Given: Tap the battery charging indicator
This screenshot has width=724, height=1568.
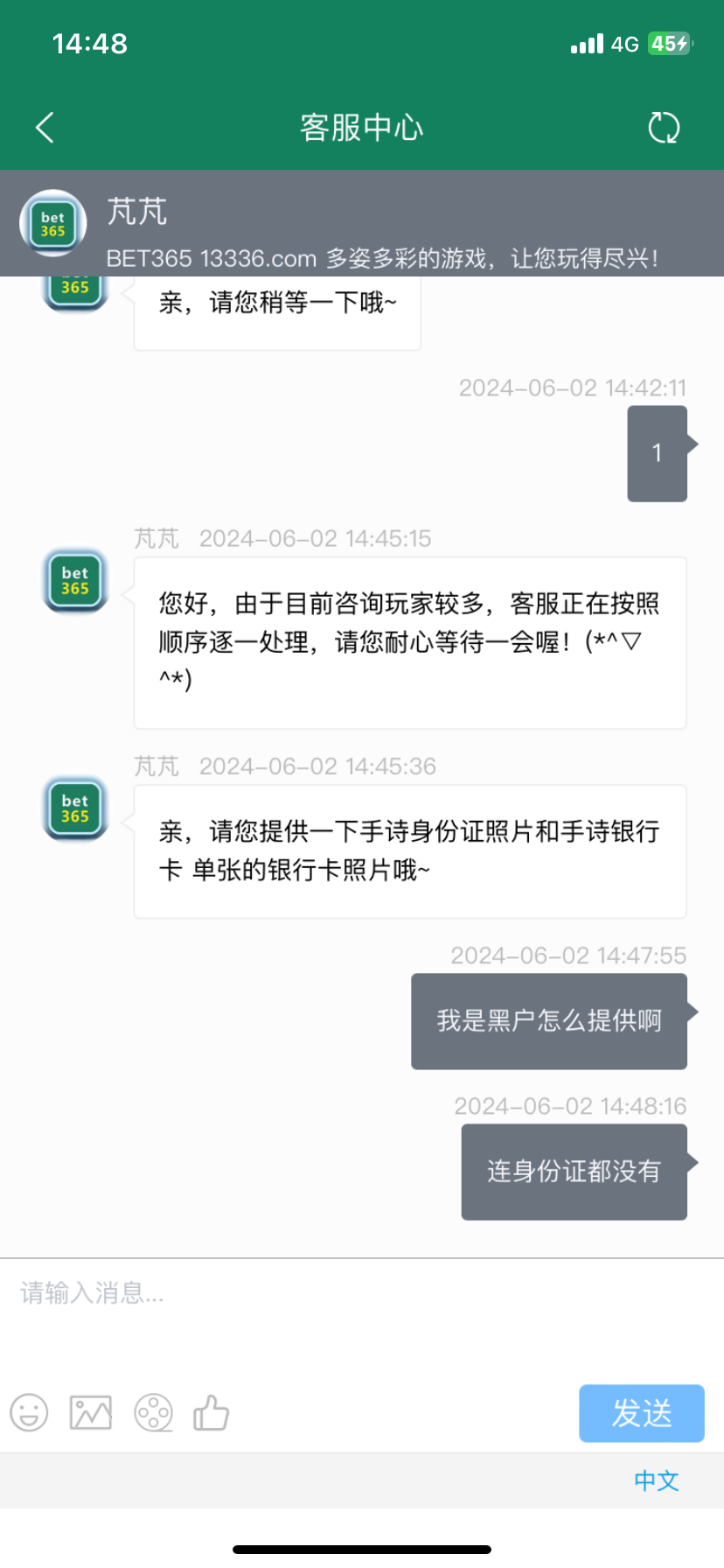Looking at the screenshot, I should click(670, 43).
